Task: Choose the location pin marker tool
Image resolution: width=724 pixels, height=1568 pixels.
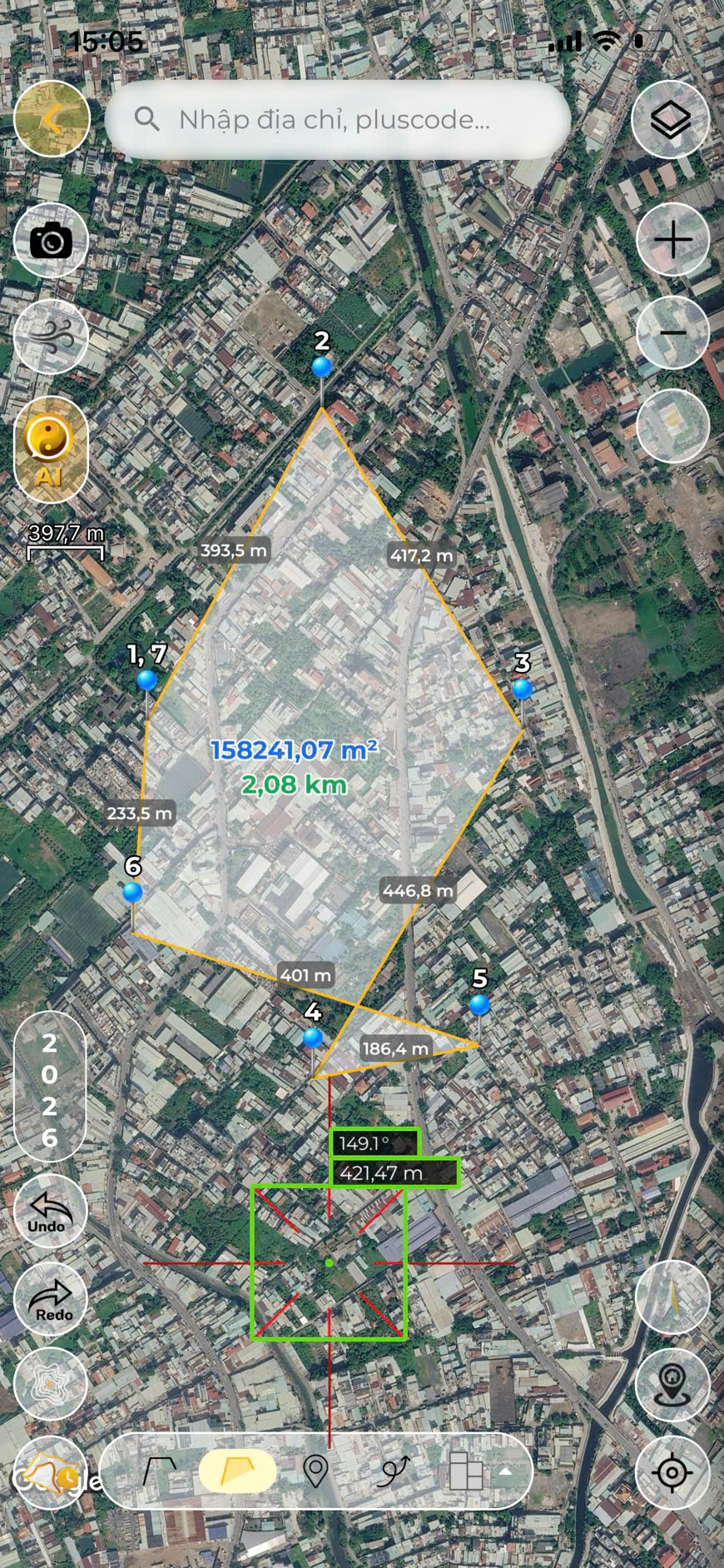Action: (x=315, y=1472)
